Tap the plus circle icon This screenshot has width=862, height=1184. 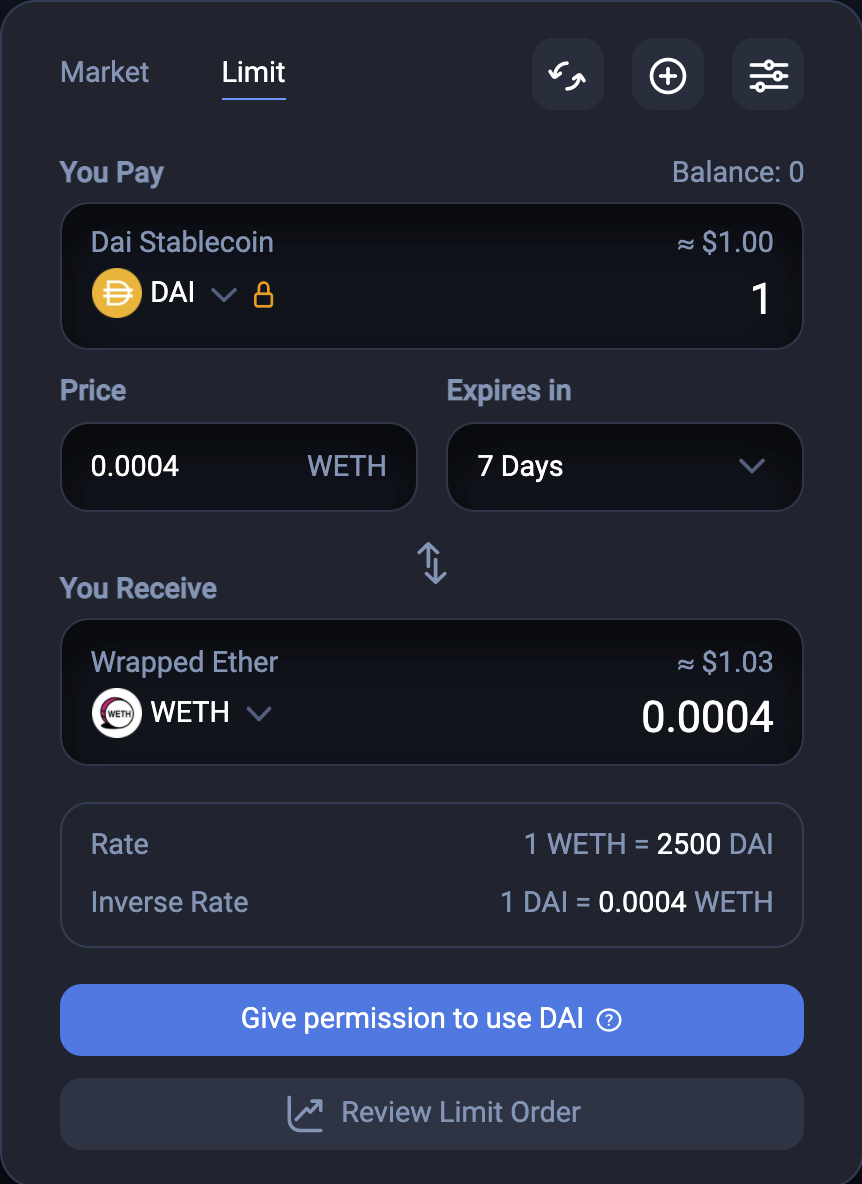667,75
